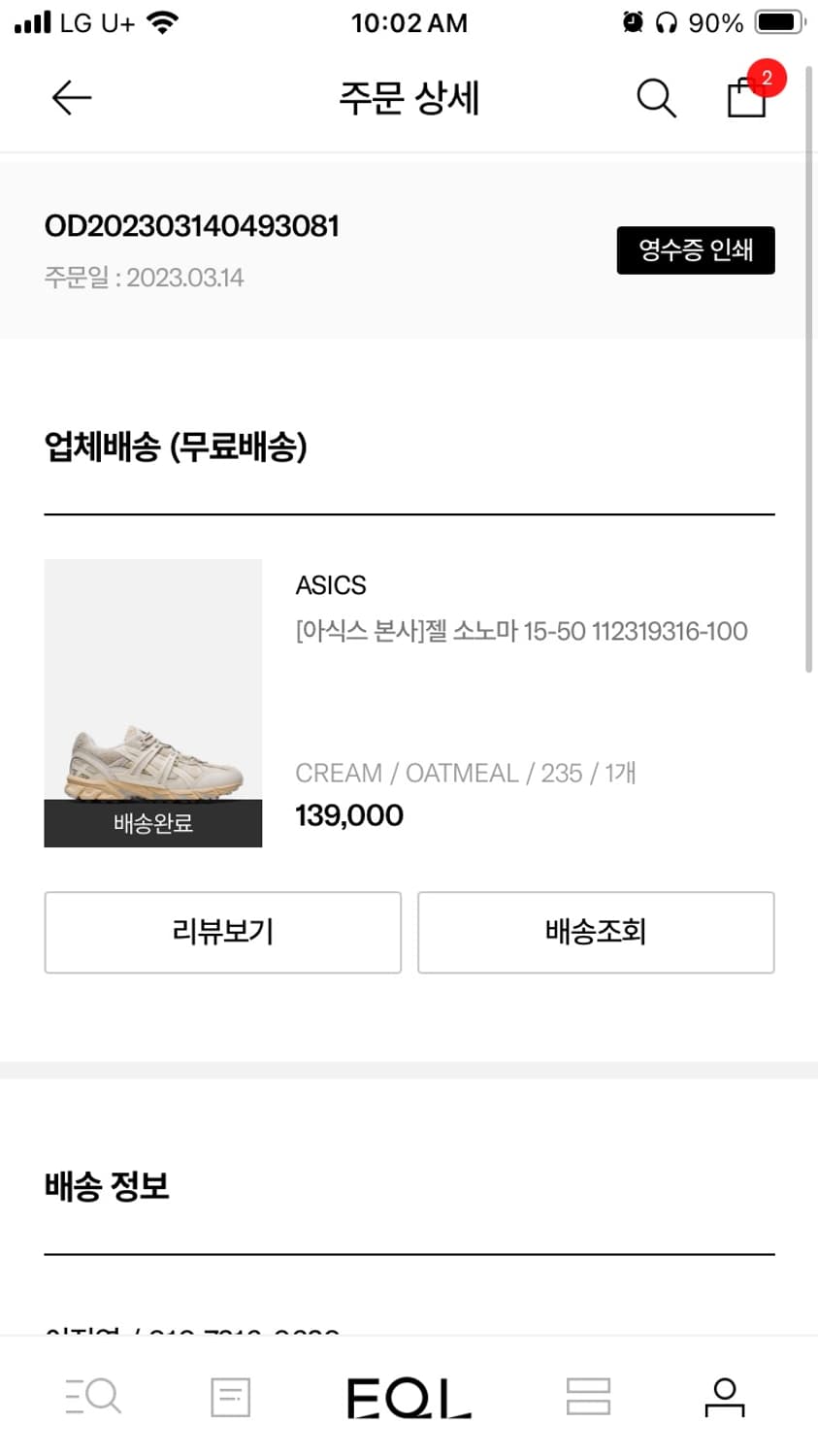This screenshot has height=1456, width=818.
Task: Open the ASICS brand name link
Action: tap(330, 585)
